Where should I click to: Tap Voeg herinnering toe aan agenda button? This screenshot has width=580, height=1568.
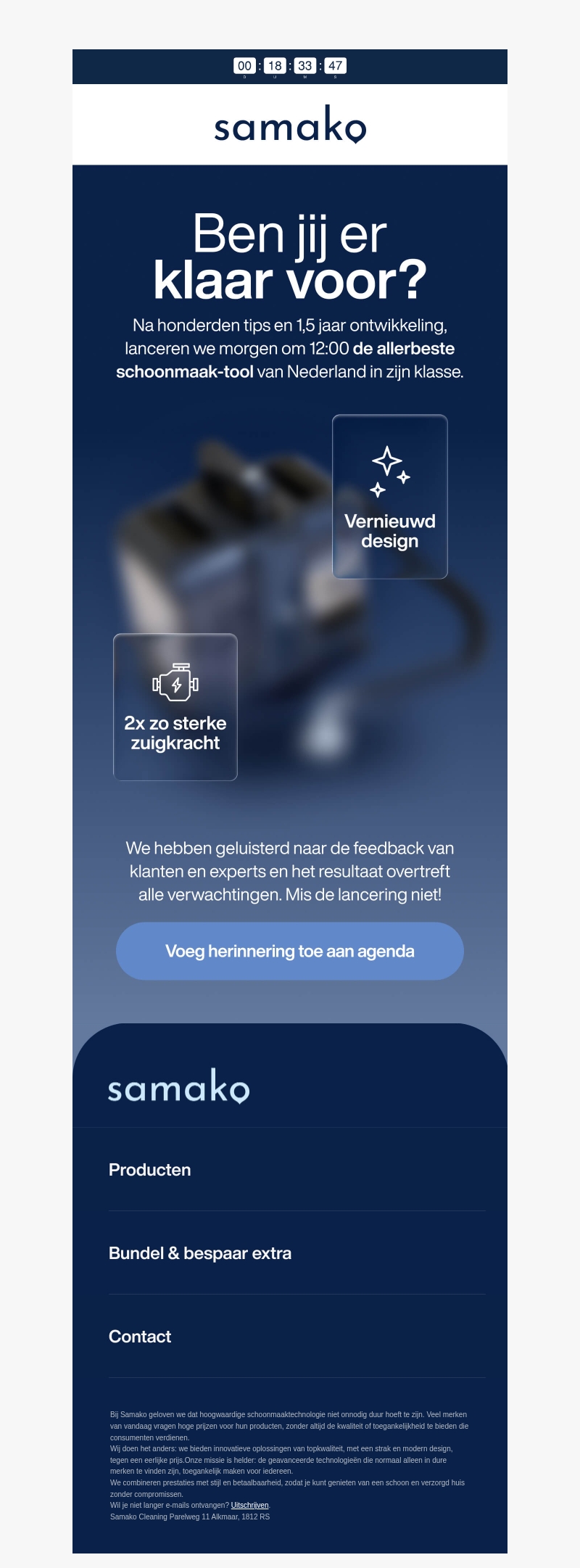[x=289, y=951]
